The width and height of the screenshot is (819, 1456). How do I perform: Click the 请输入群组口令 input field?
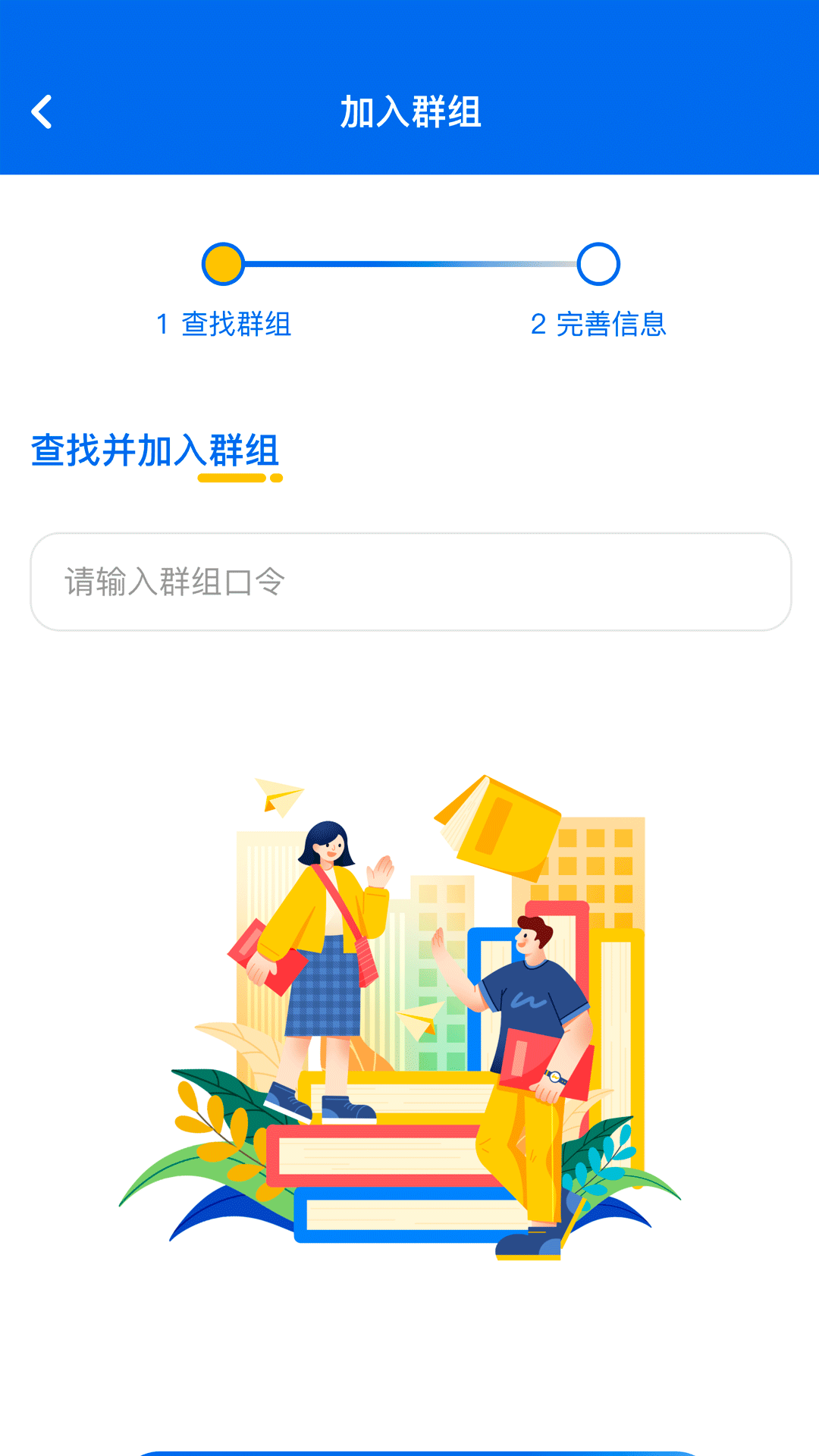click(x=409, y=580)
